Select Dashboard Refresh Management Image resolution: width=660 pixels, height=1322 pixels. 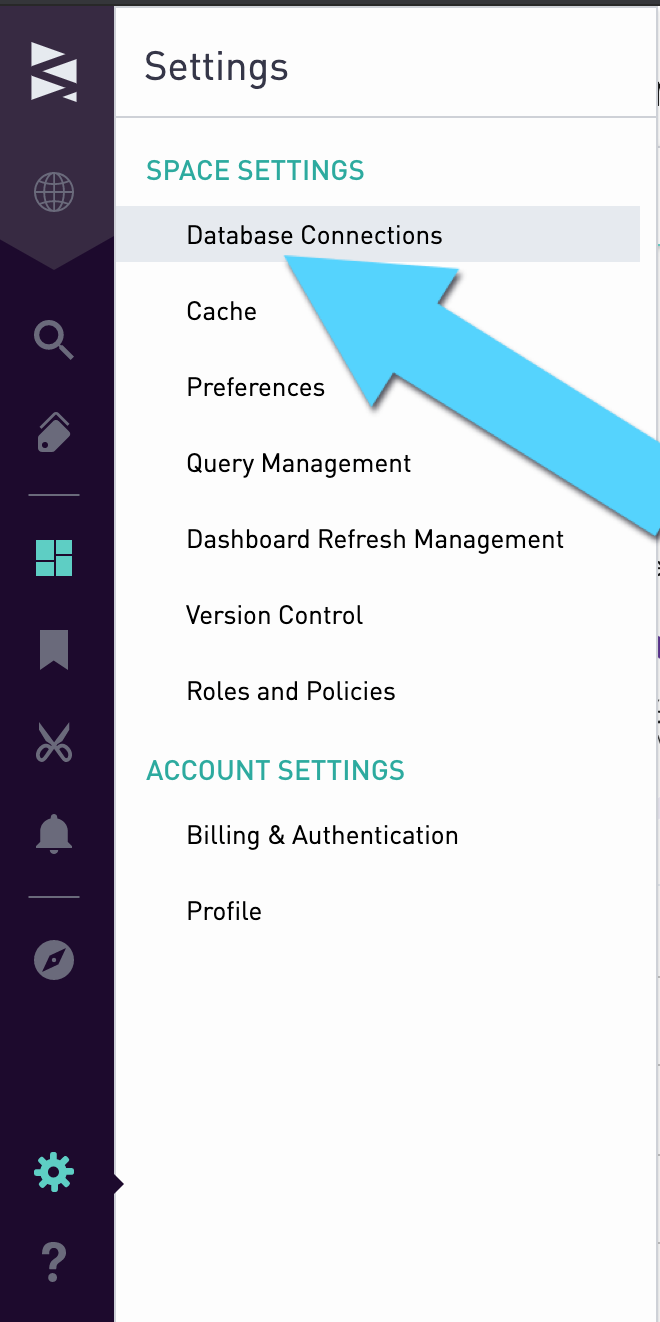(375, 539)
